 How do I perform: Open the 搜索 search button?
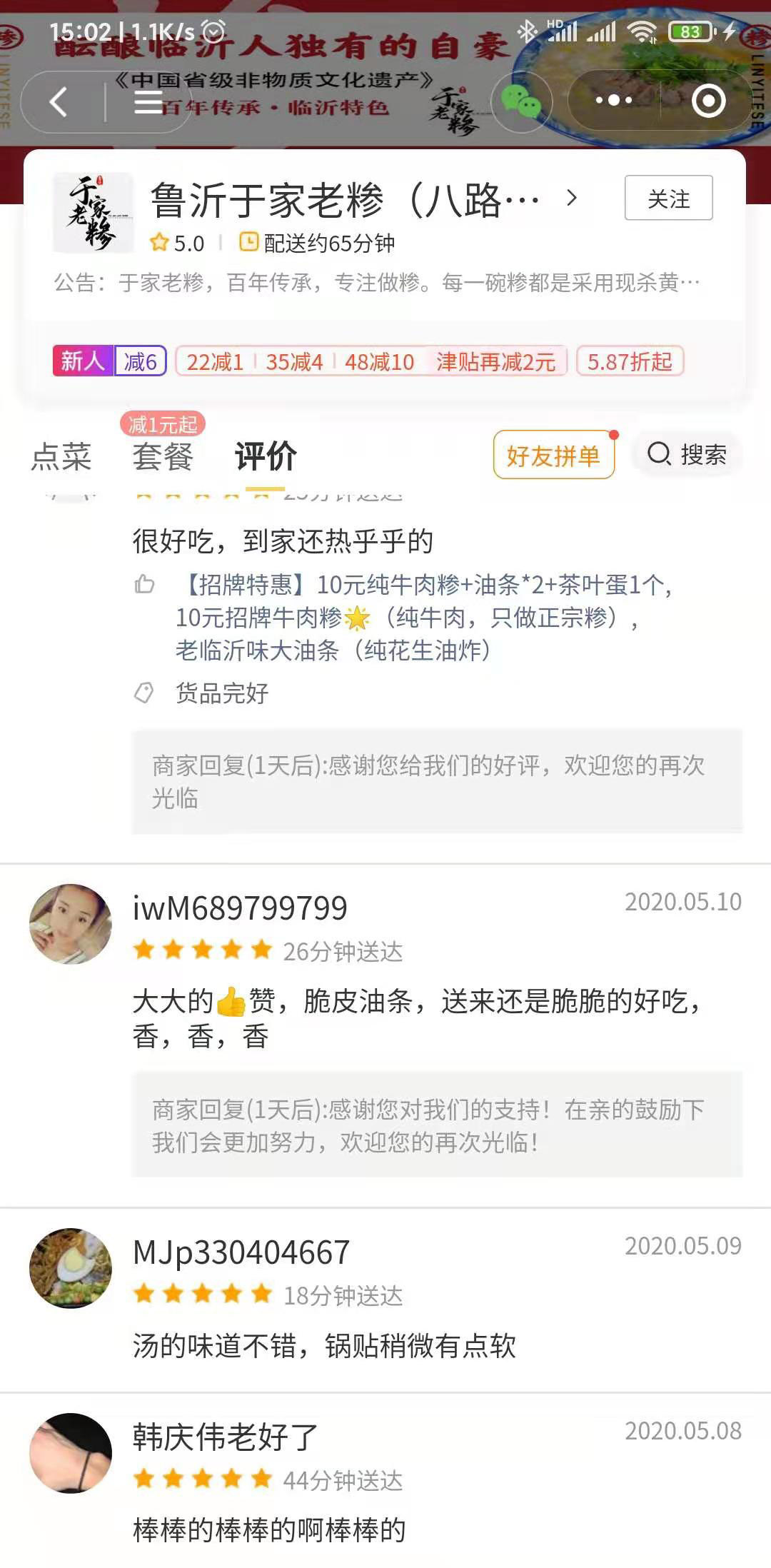coord(687,454)
